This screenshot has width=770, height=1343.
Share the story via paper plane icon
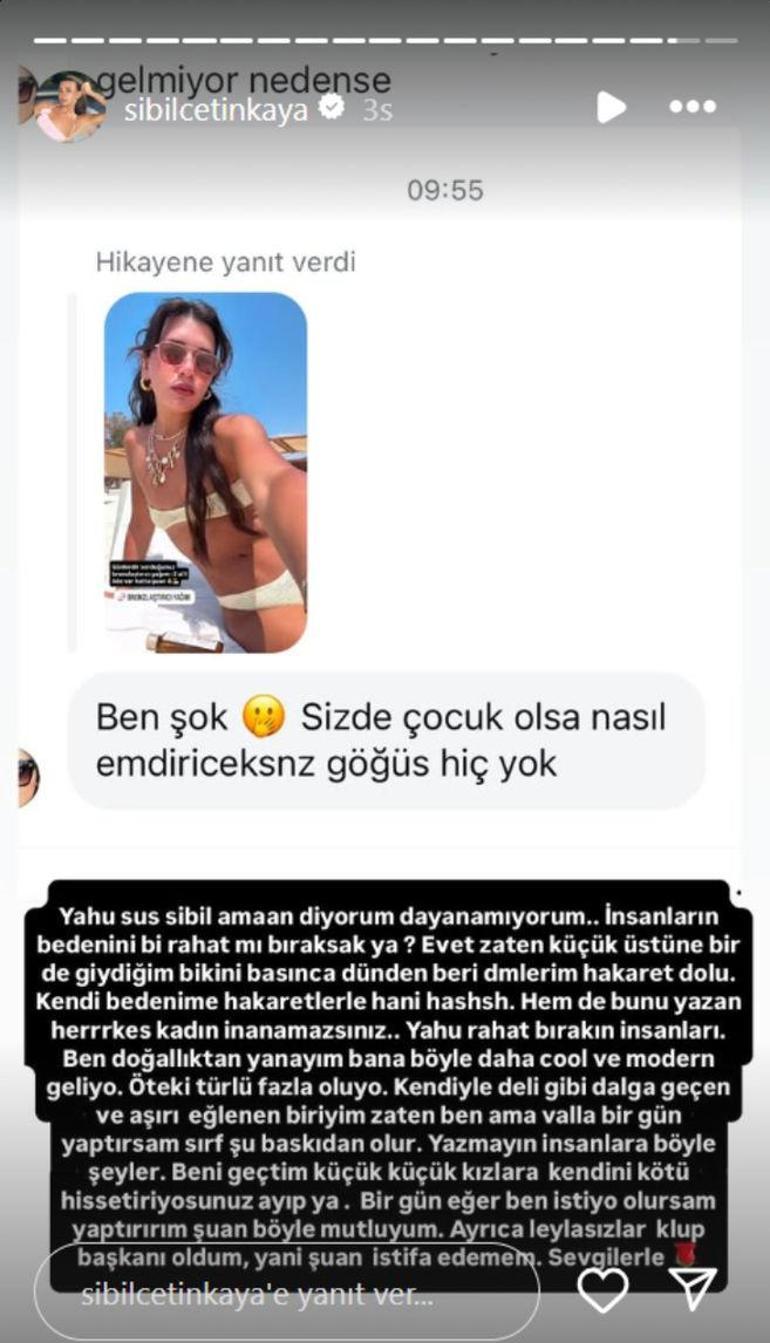(692, 1290)
